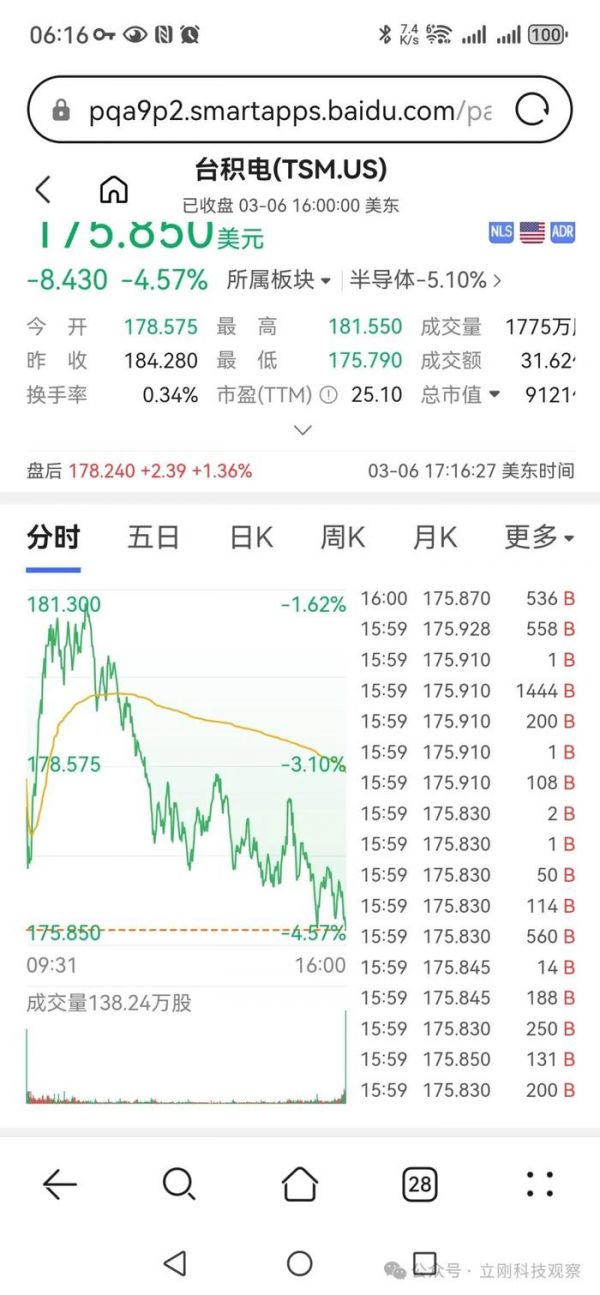The height and width of the screenshot is (1295, 600).
Task: Tap the system navigation back triangle
Action: tap(175, 1263)
